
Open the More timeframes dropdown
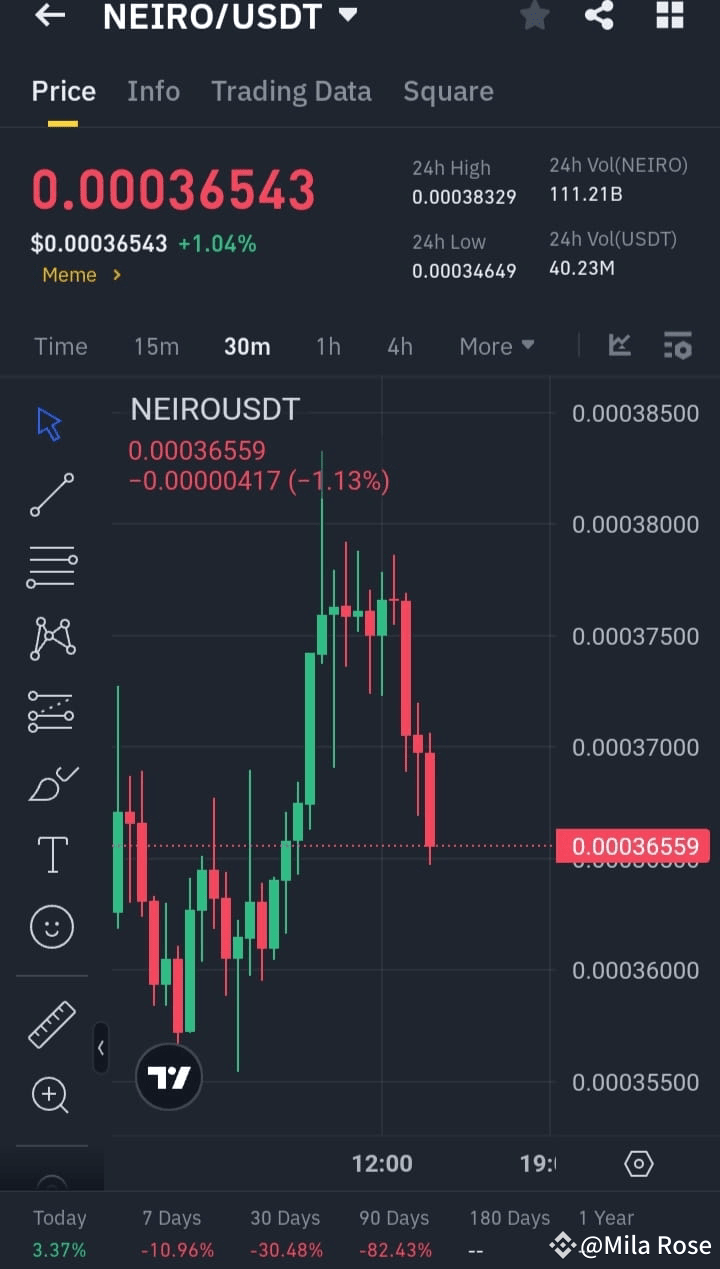(x=496, y=345)
